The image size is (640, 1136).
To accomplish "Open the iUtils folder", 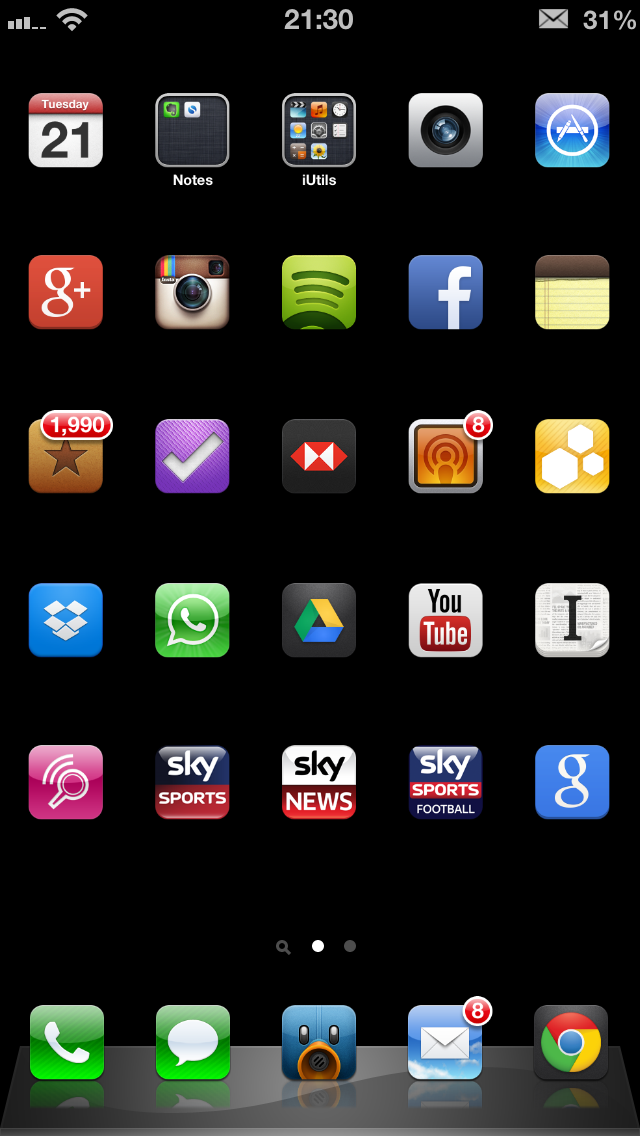I will pyautogui.click(x=319, y=130).
